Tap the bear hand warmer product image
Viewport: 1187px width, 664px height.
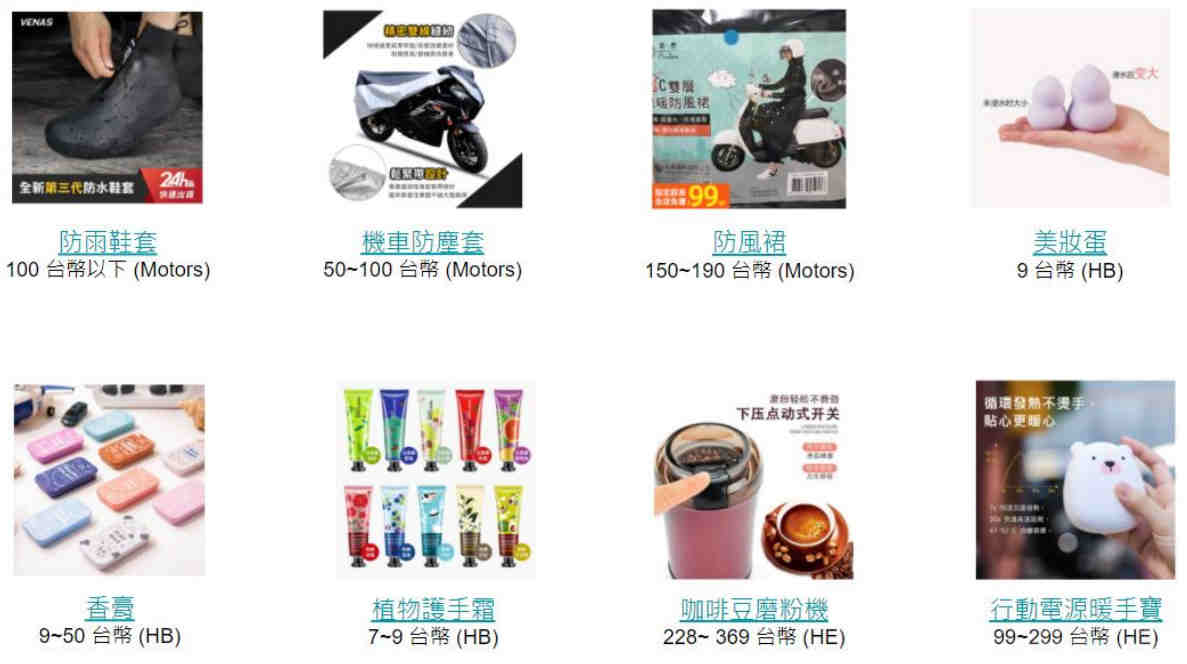[x=1075, y=478]
